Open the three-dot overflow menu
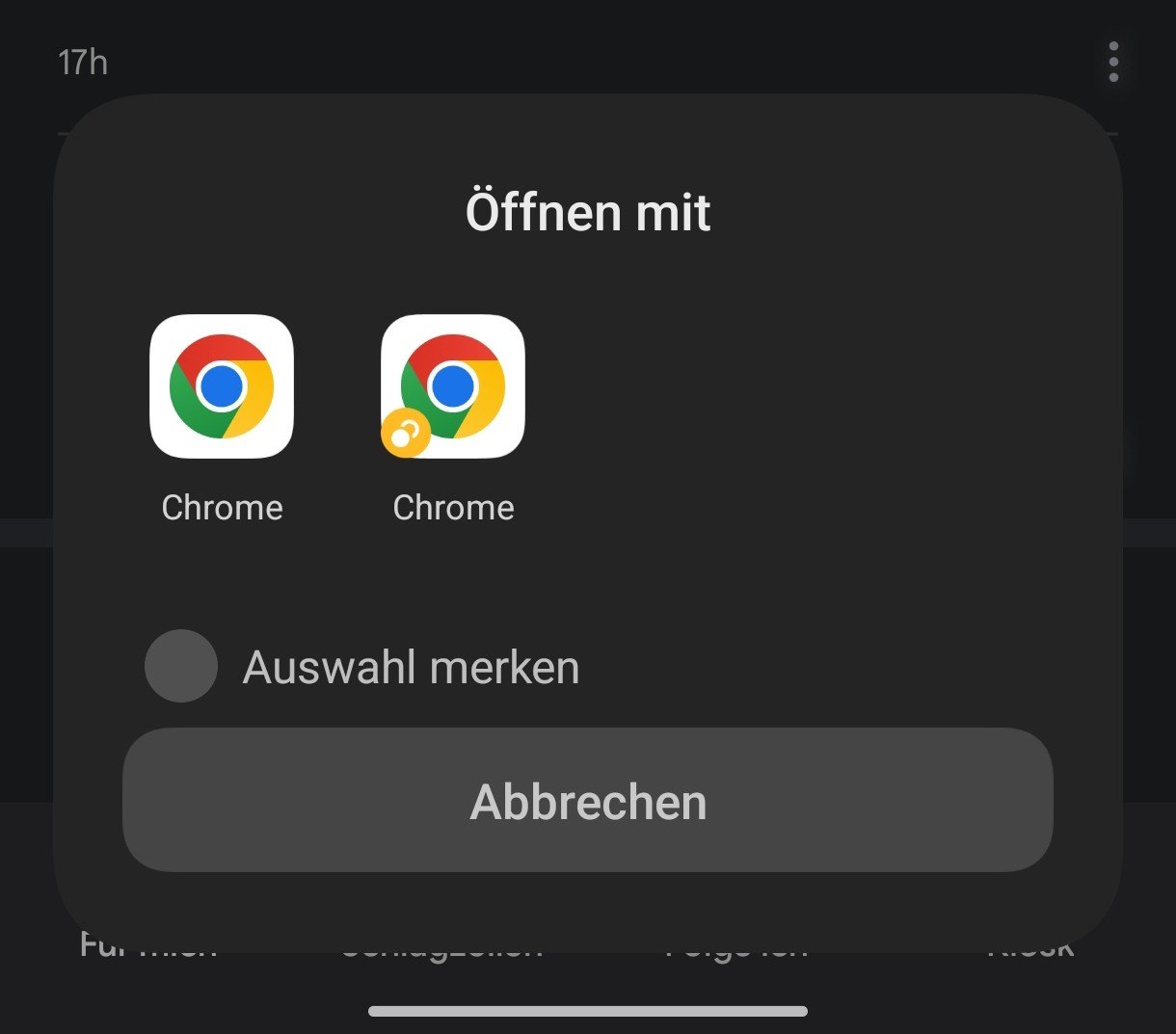This screenshot has height=1034, width=1176. pyautogui.click(x=1113, y=62)
